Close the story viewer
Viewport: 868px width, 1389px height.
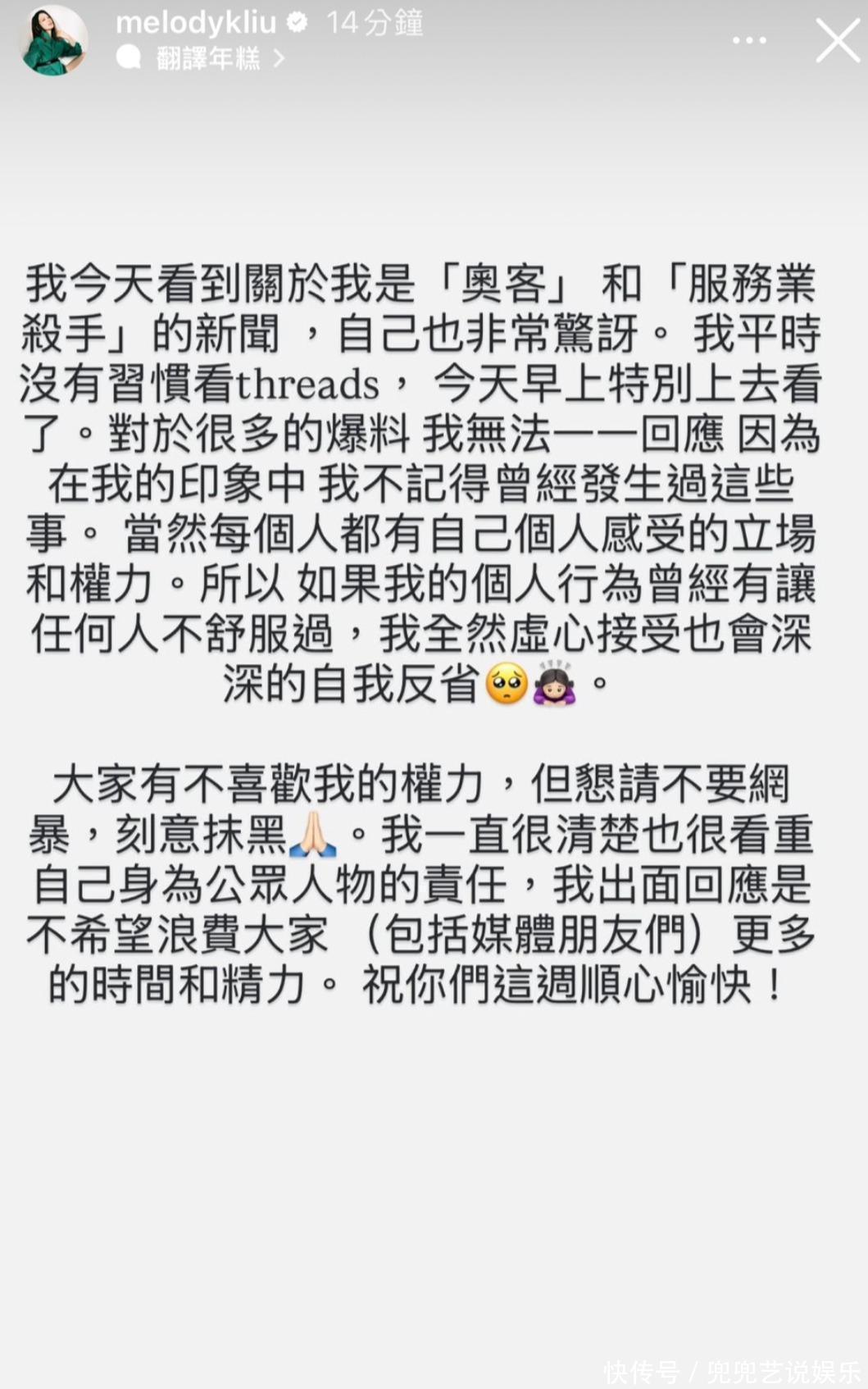point(838,41)
